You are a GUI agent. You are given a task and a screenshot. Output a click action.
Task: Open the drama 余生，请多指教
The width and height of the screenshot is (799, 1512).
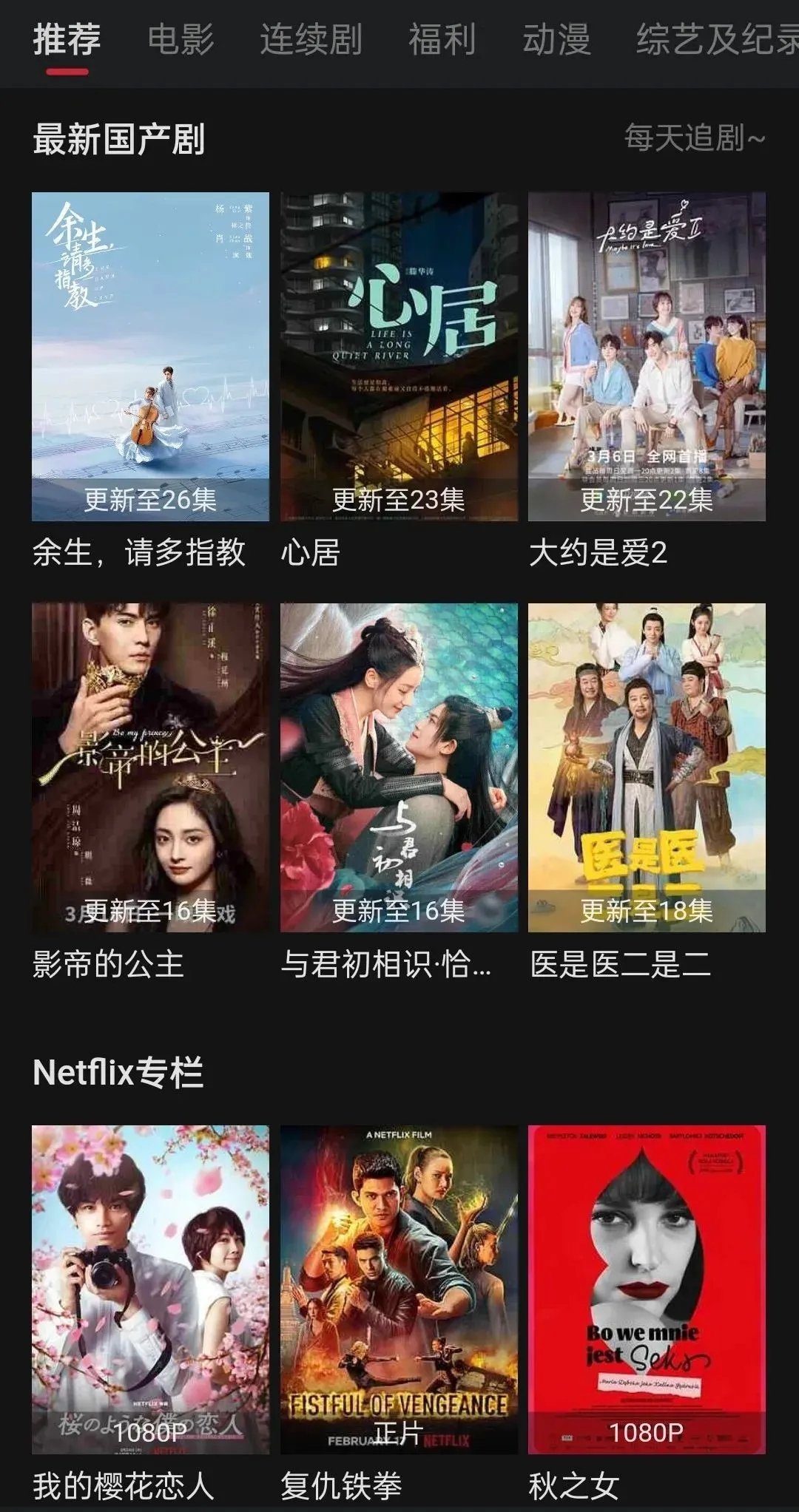(x=150, y=356)
